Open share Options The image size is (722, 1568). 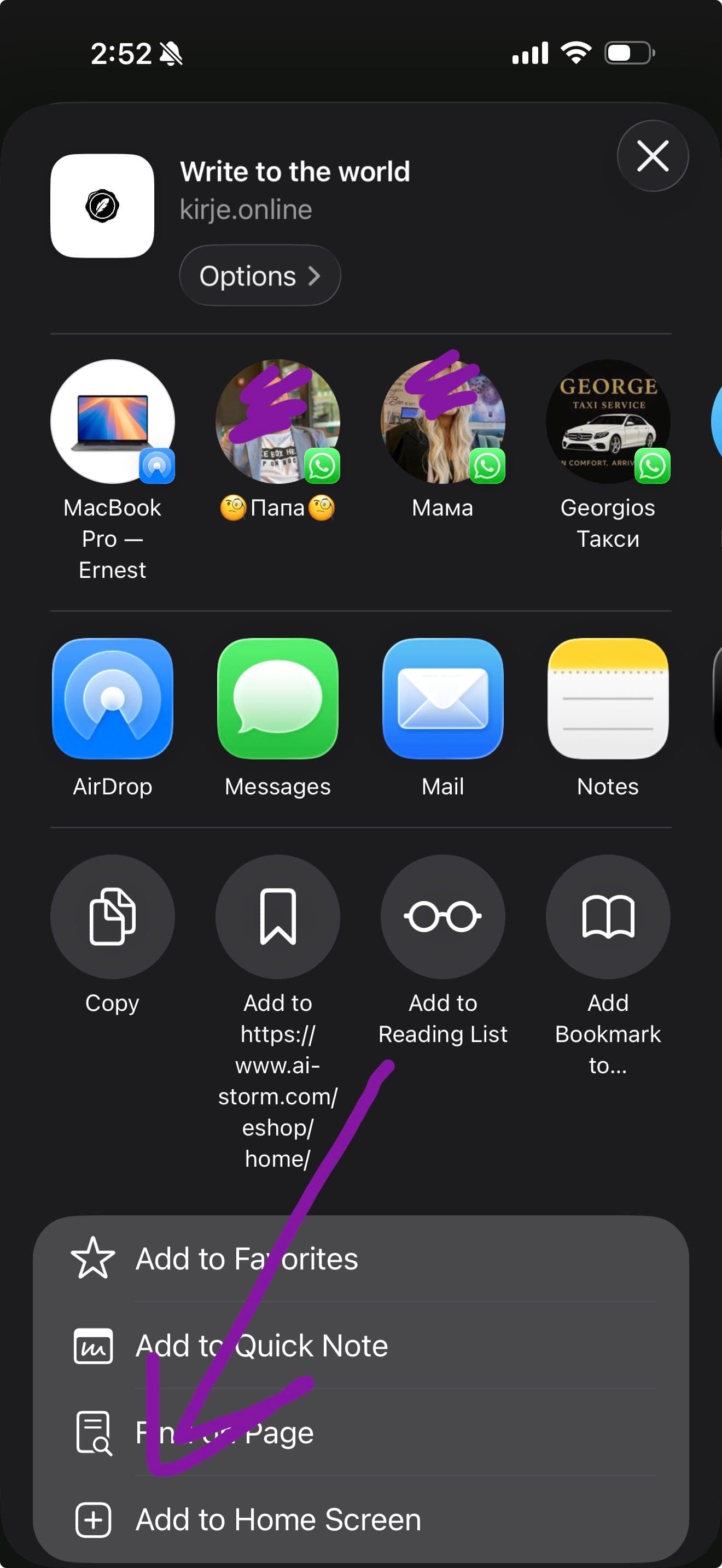[x=260, y=276]
